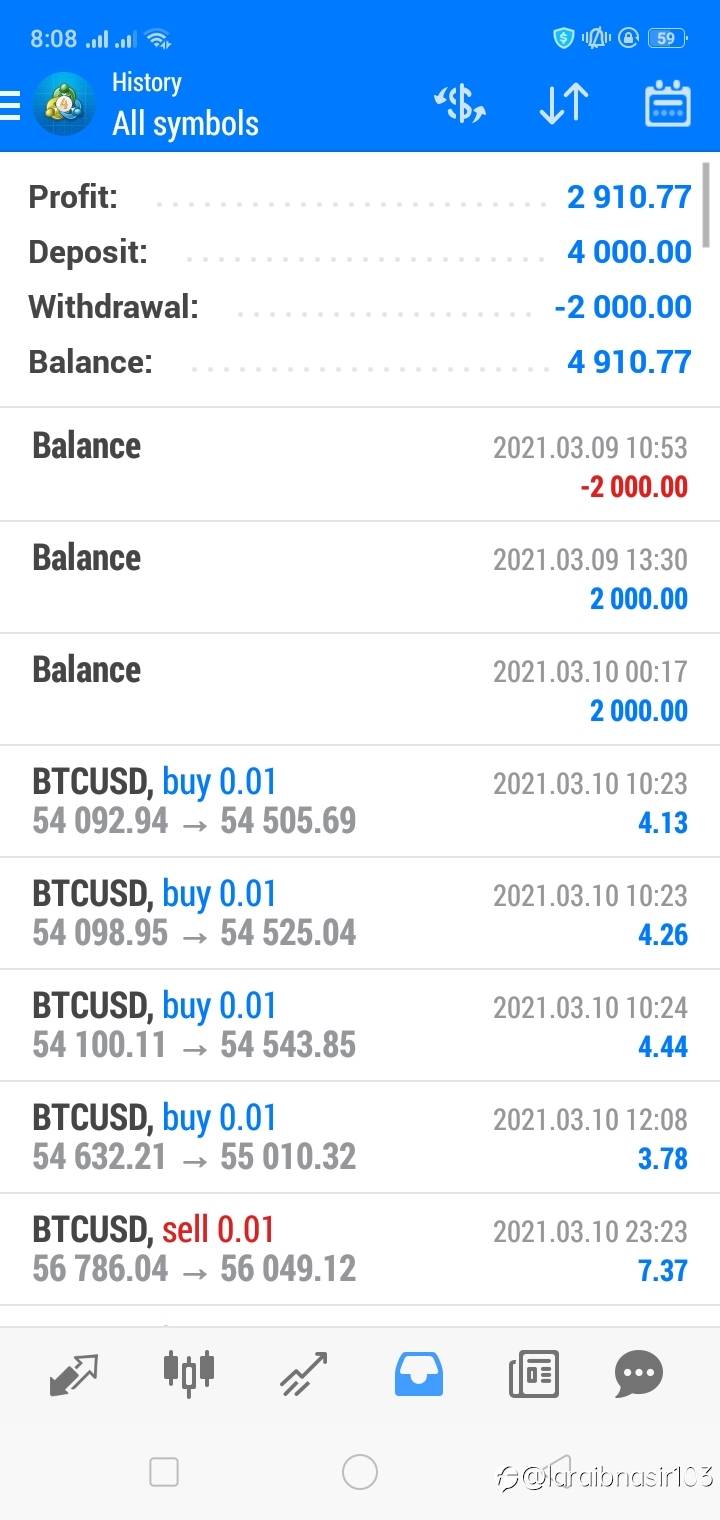Open the calendar date range picker
Image resolution: width=720 pixels, height=1520 pixels.
[668, 104]
